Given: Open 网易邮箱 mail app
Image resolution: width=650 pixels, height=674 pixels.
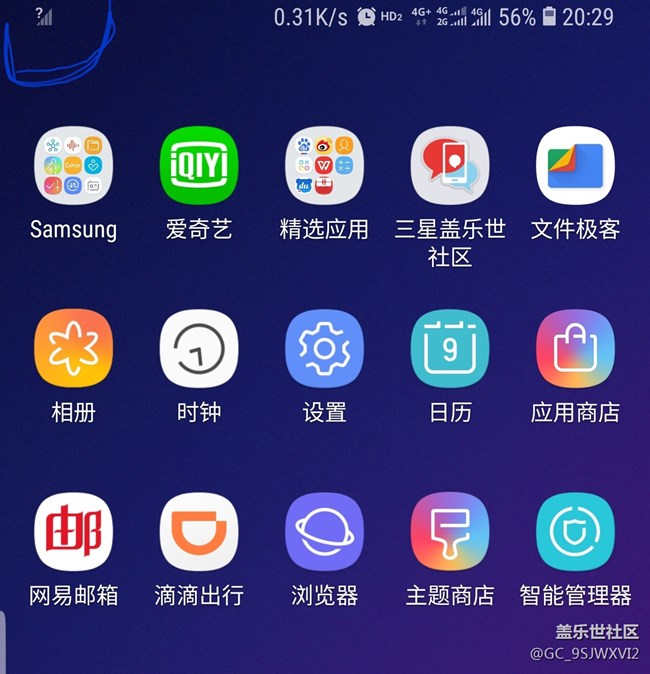Looking at the screenshot, I should 73,531.
